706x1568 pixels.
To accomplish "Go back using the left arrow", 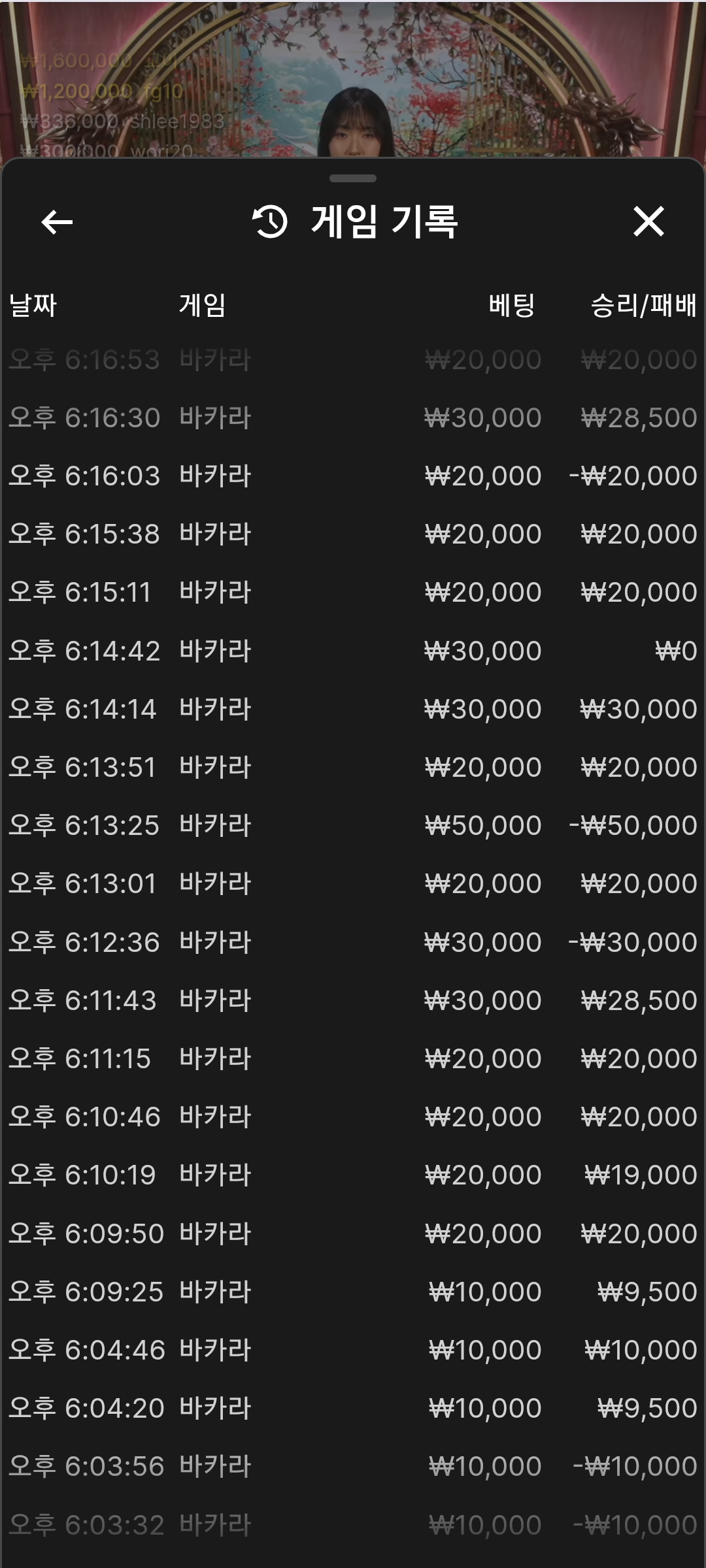I will [57, 222].
